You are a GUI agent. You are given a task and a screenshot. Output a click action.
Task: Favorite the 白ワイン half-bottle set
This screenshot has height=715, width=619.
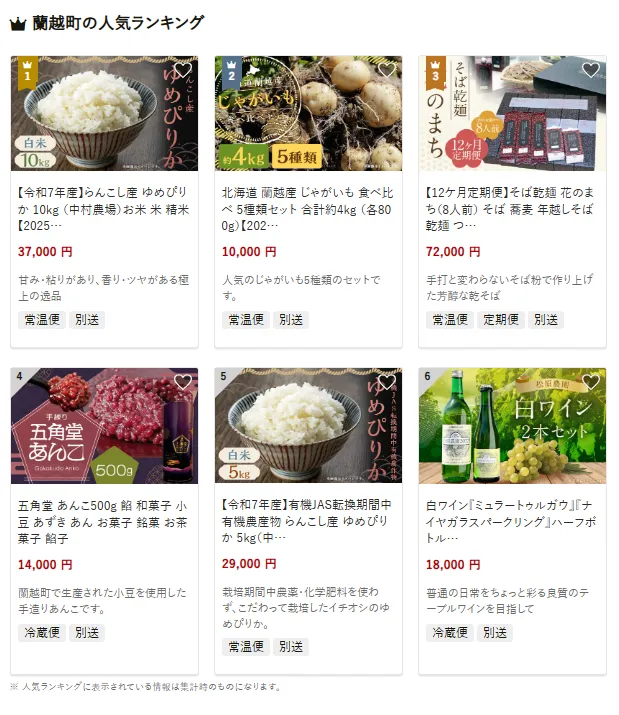coord(591,382)
